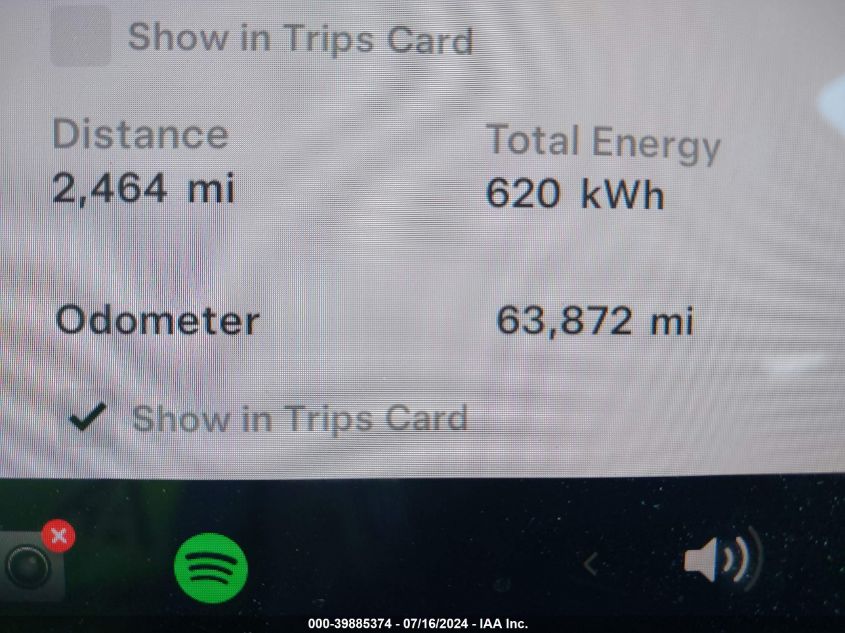This screenshot has height=633, width=845.
Task: Uncheck the ticked Show in Trips Card box
Action: (88, 418)
